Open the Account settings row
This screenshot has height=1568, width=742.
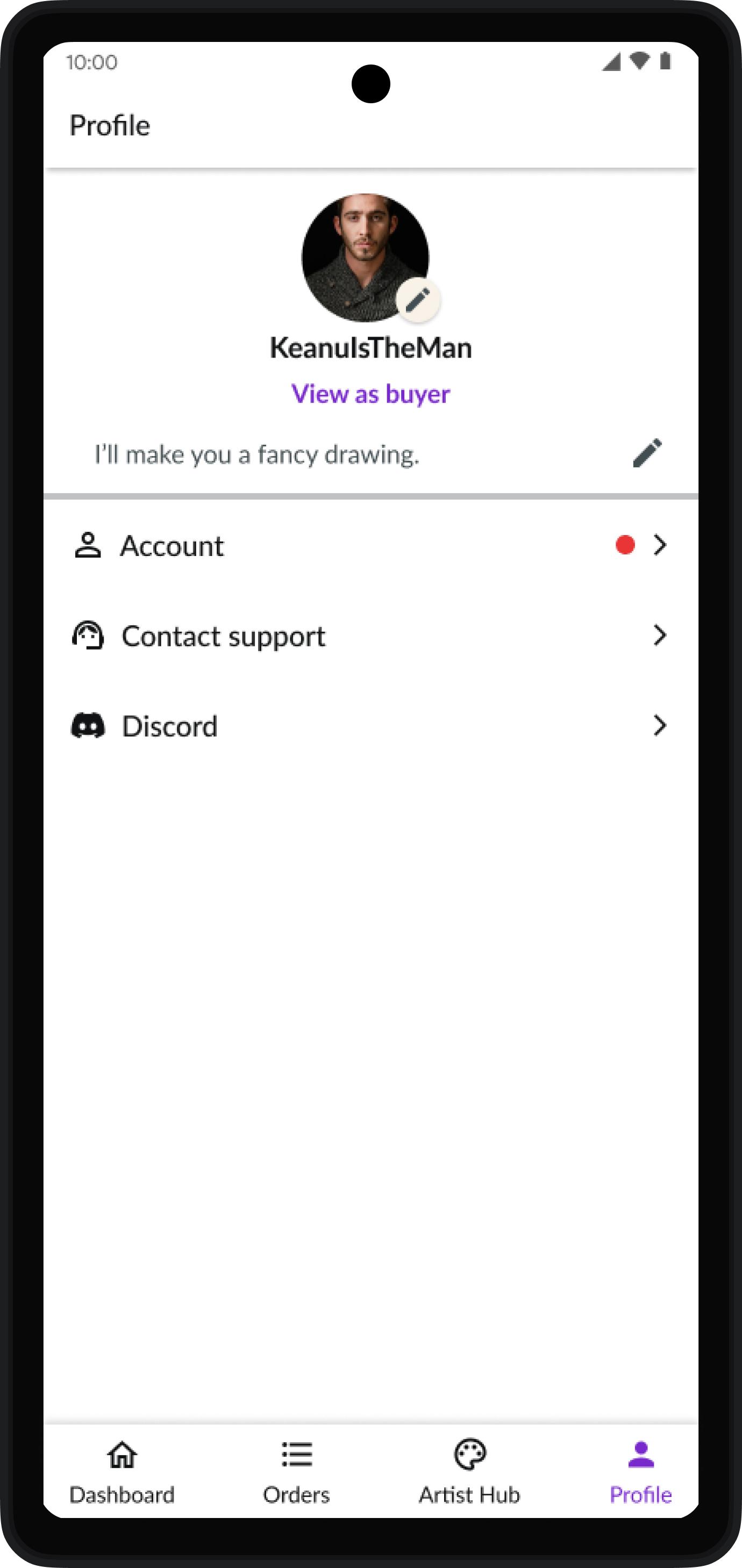(370, 545)
